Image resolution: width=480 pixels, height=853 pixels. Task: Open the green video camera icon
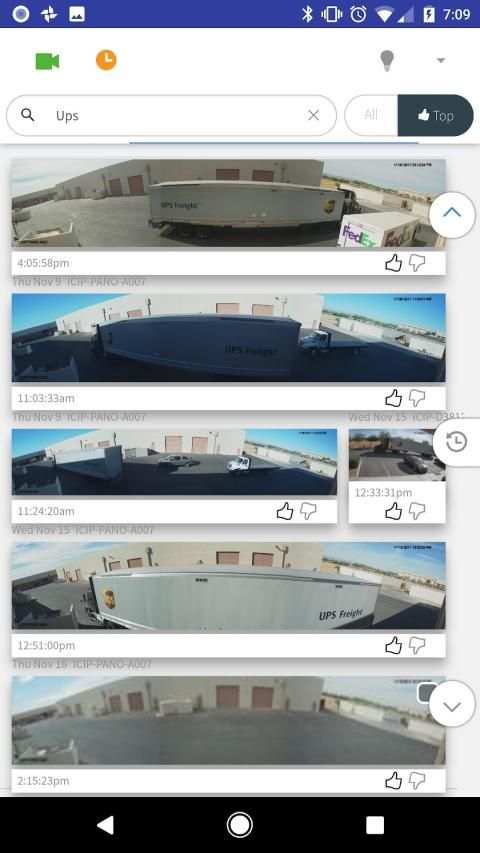click(x=47, y=61)
